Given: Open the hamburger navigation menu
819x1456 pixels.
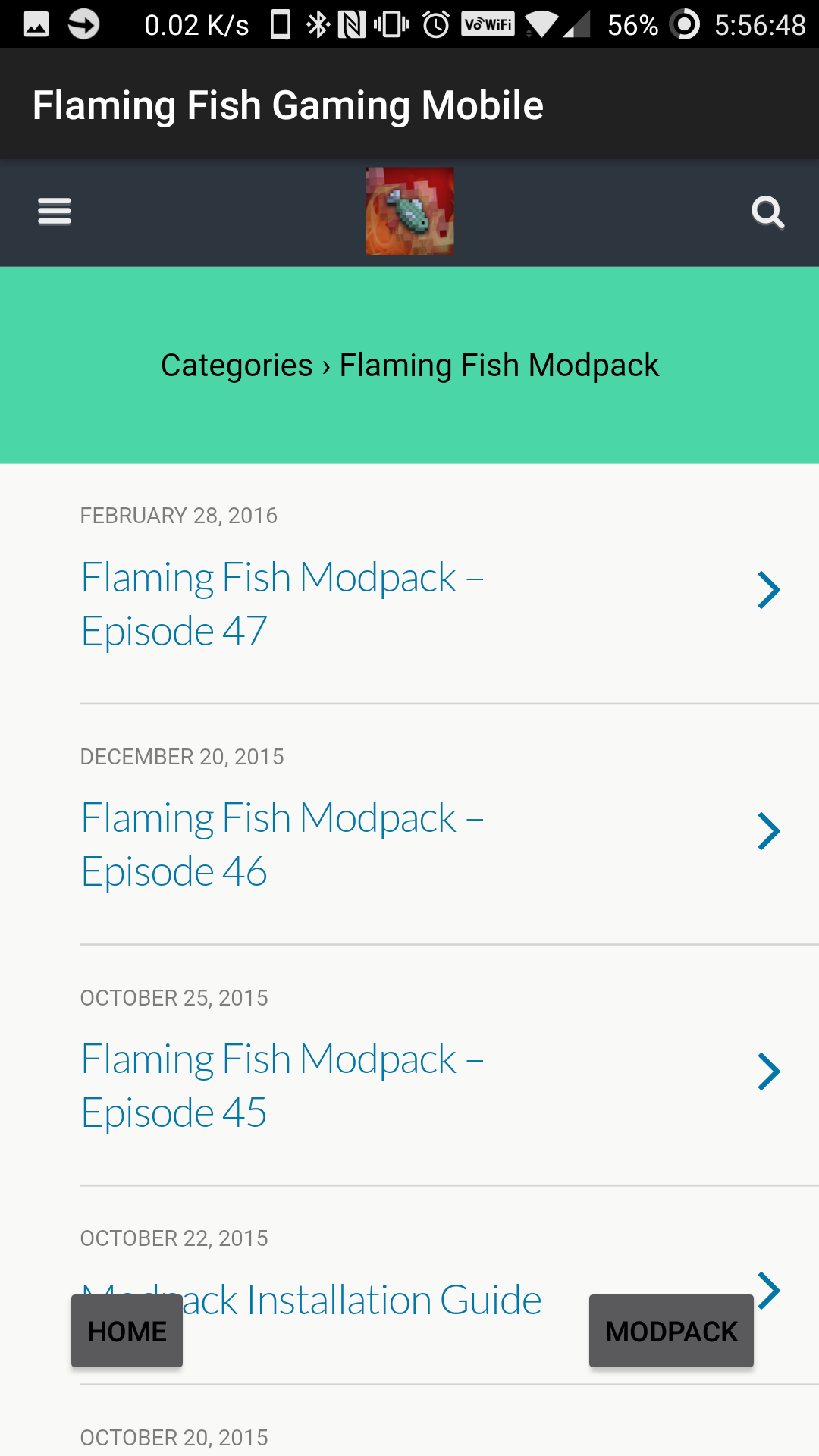Looking at the screenshot, I should tap(54, 212).
